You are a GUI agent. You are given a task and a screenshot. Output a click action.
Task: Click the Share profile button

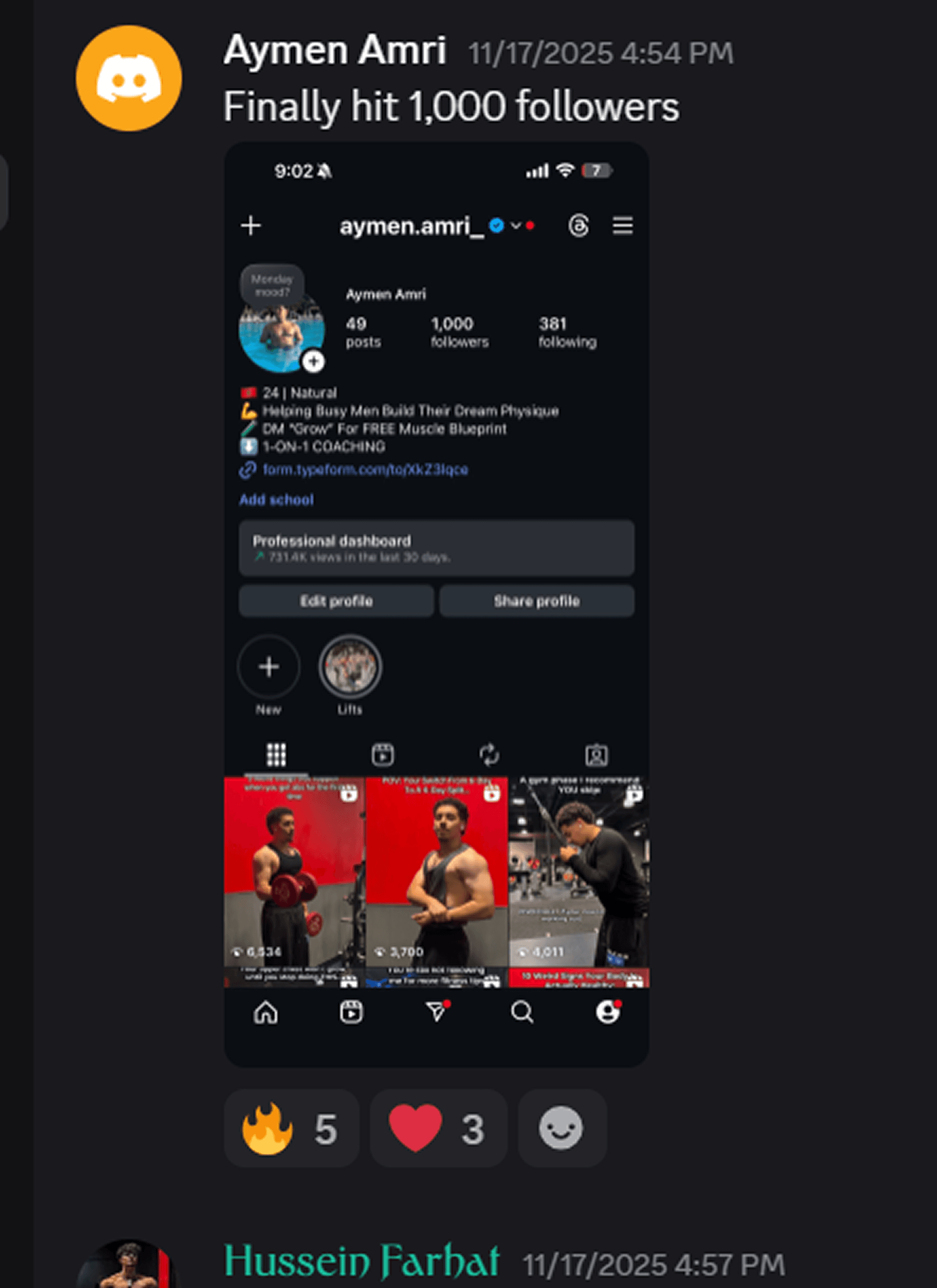[536, 601]
